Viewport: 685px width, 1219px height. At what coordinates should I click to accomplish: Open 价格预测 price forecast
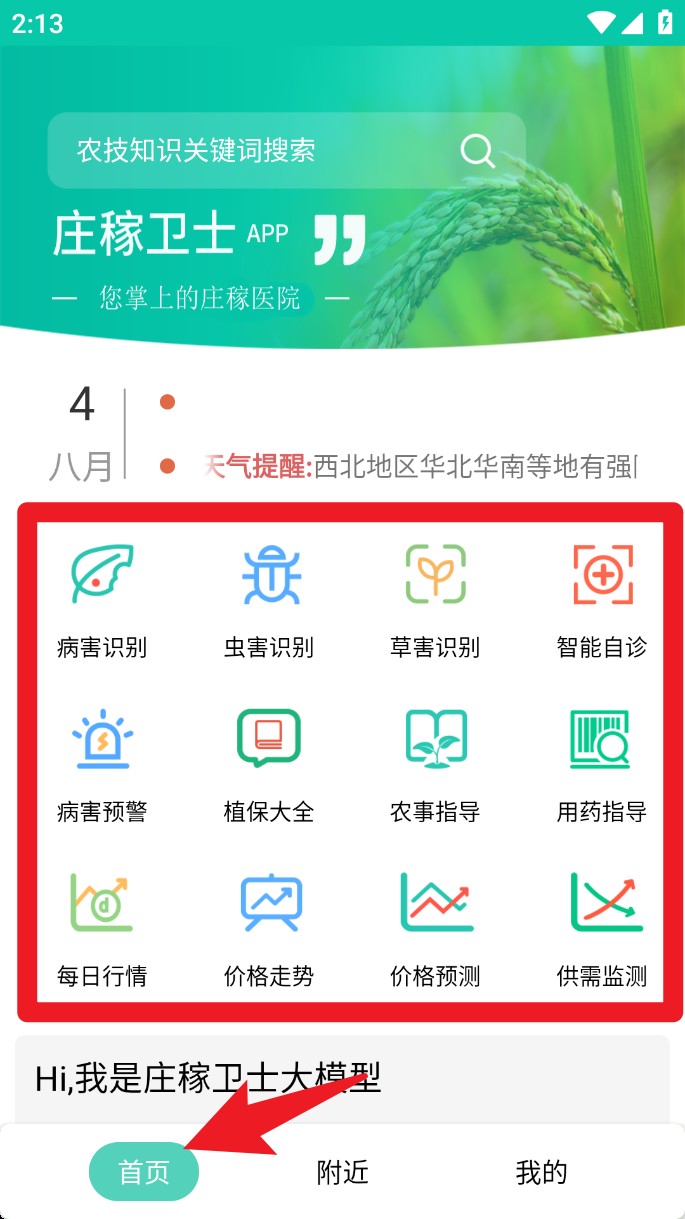click(435, 928)
